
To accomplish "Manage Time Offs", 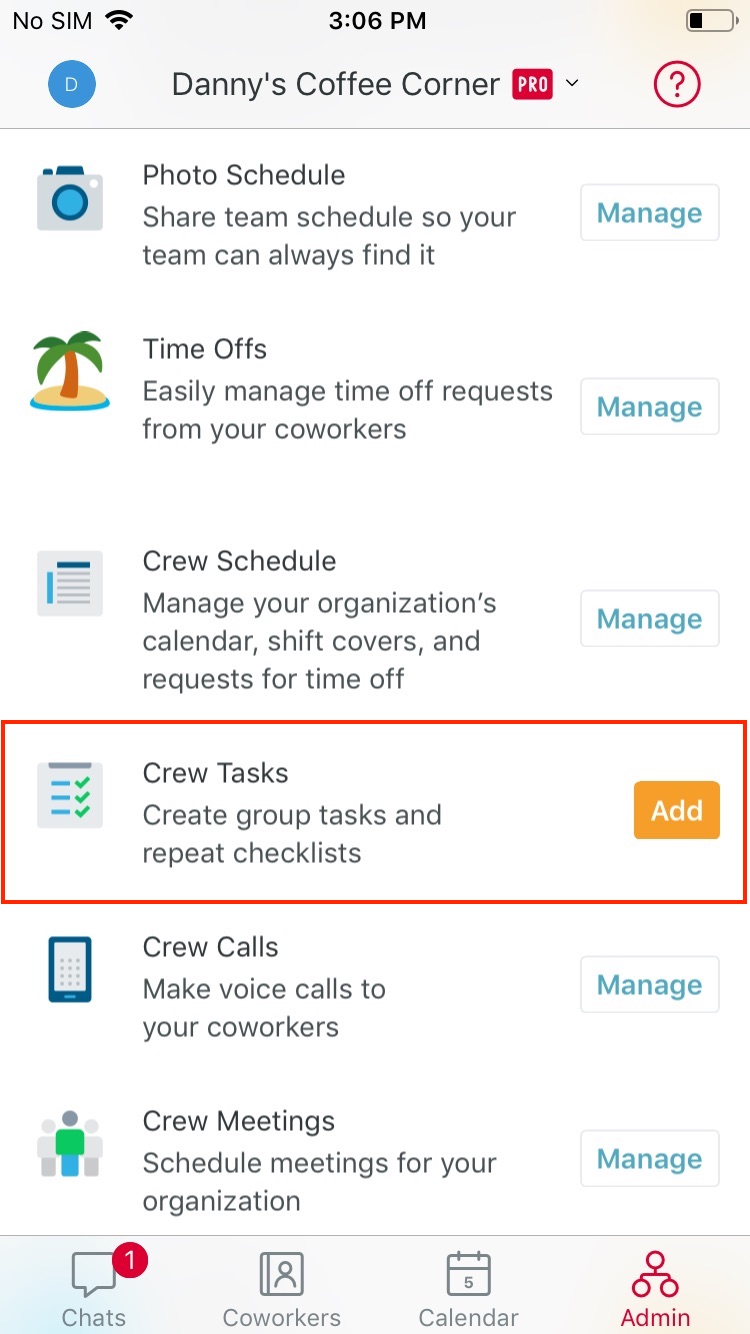I will [650, 407].
